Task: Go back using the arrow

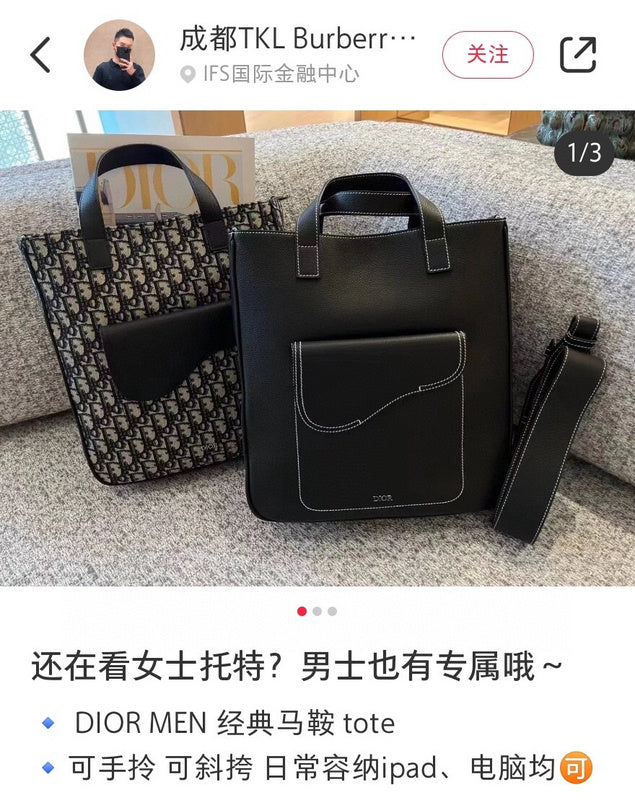Action: [40, 55]
